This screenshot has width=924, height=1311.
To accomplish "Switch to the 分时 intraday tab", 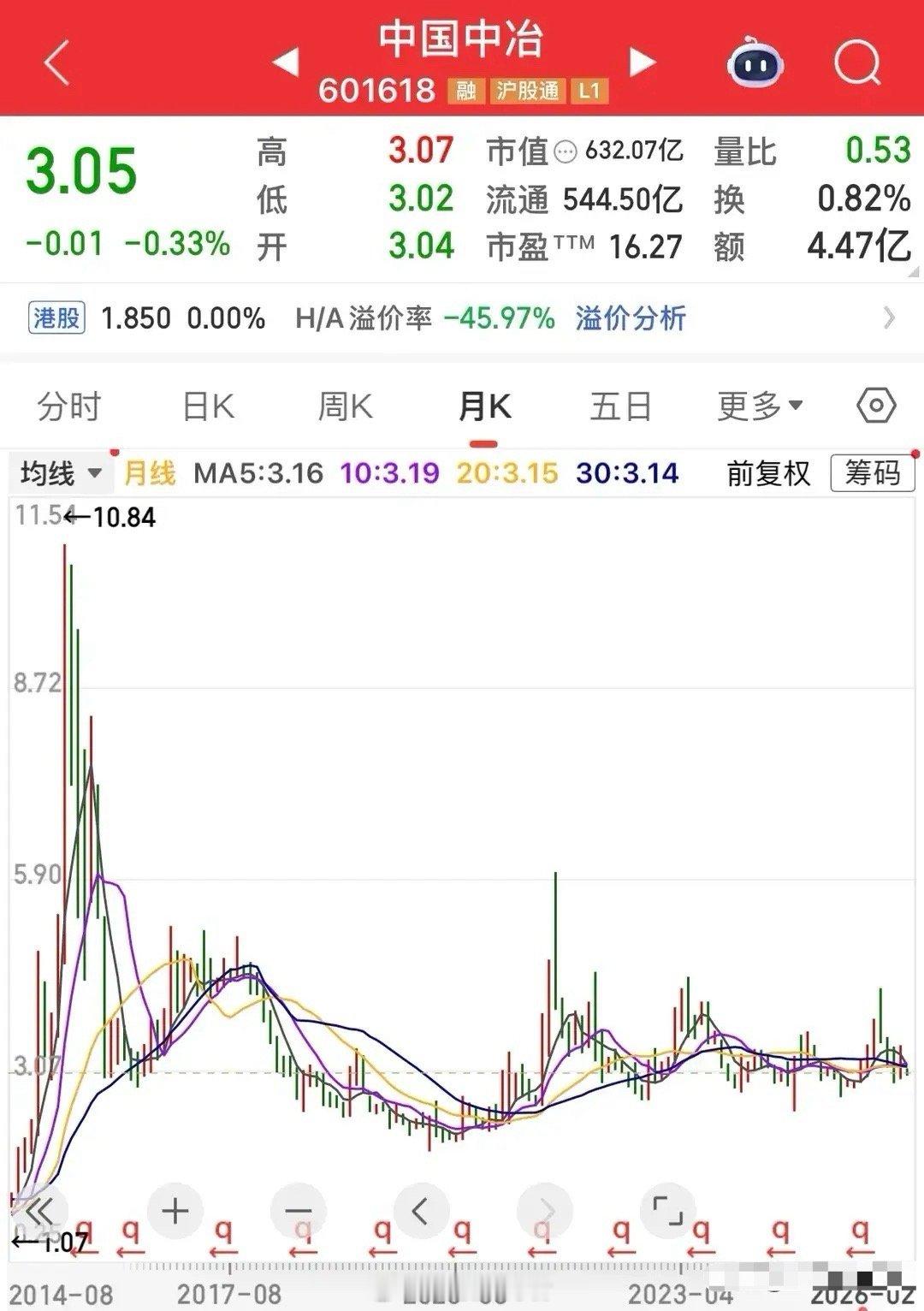I will [67, 406].
